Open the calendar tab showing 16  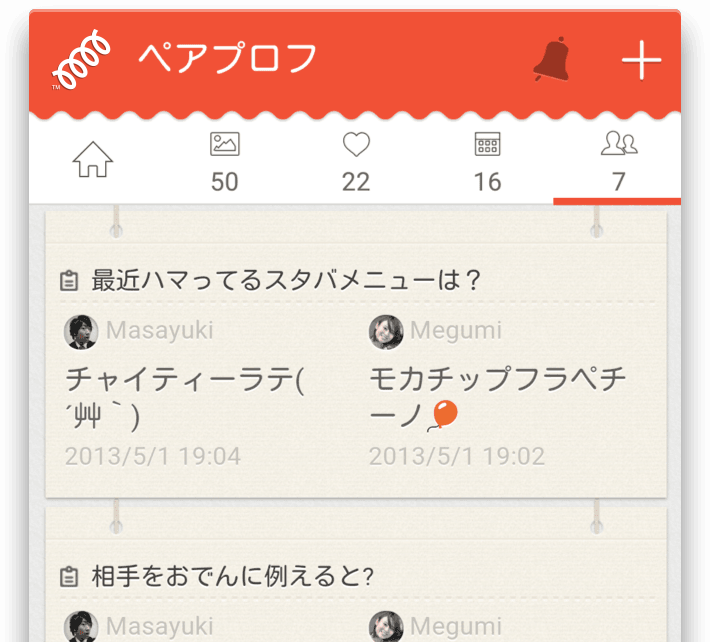[487, 160]
